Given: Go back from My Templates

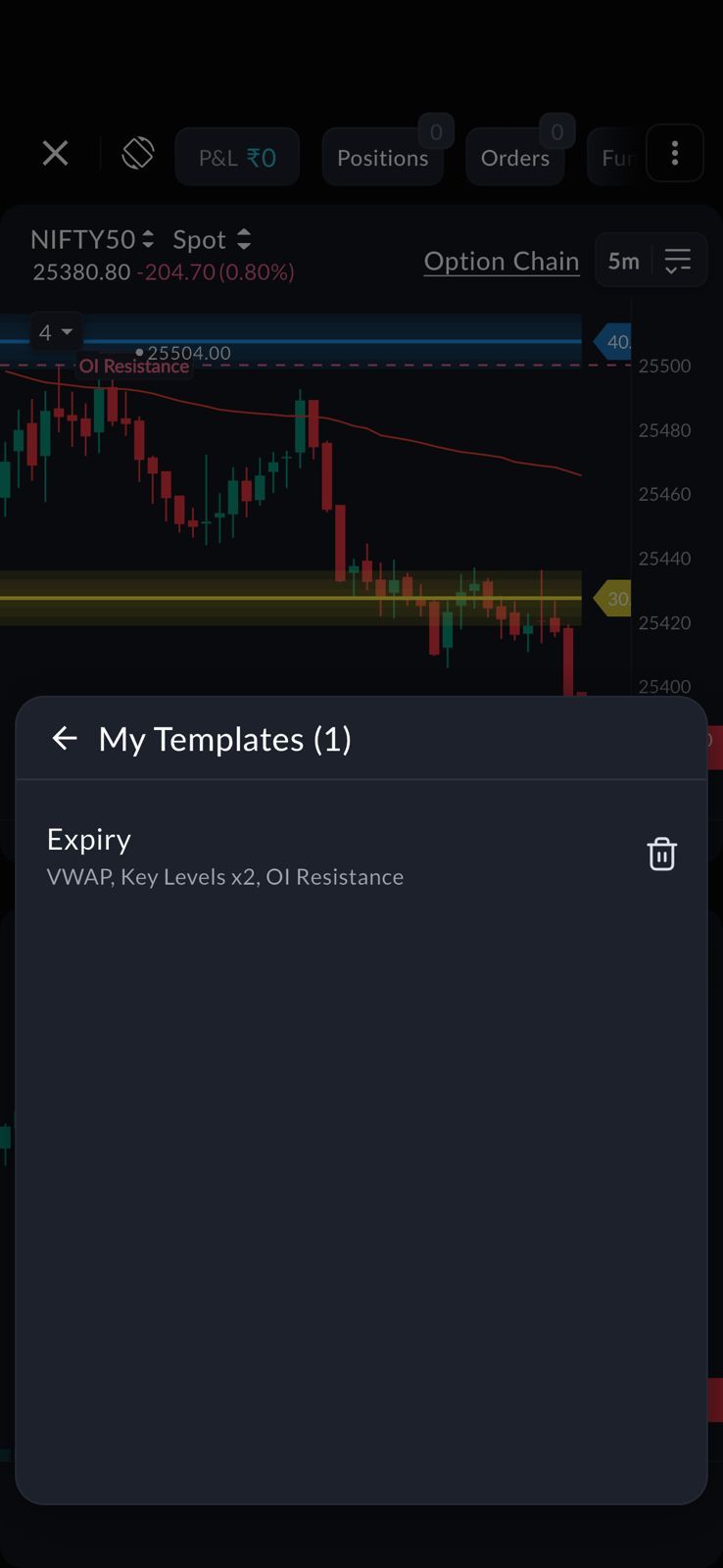Looking at the screenshot, I should 65,739.
